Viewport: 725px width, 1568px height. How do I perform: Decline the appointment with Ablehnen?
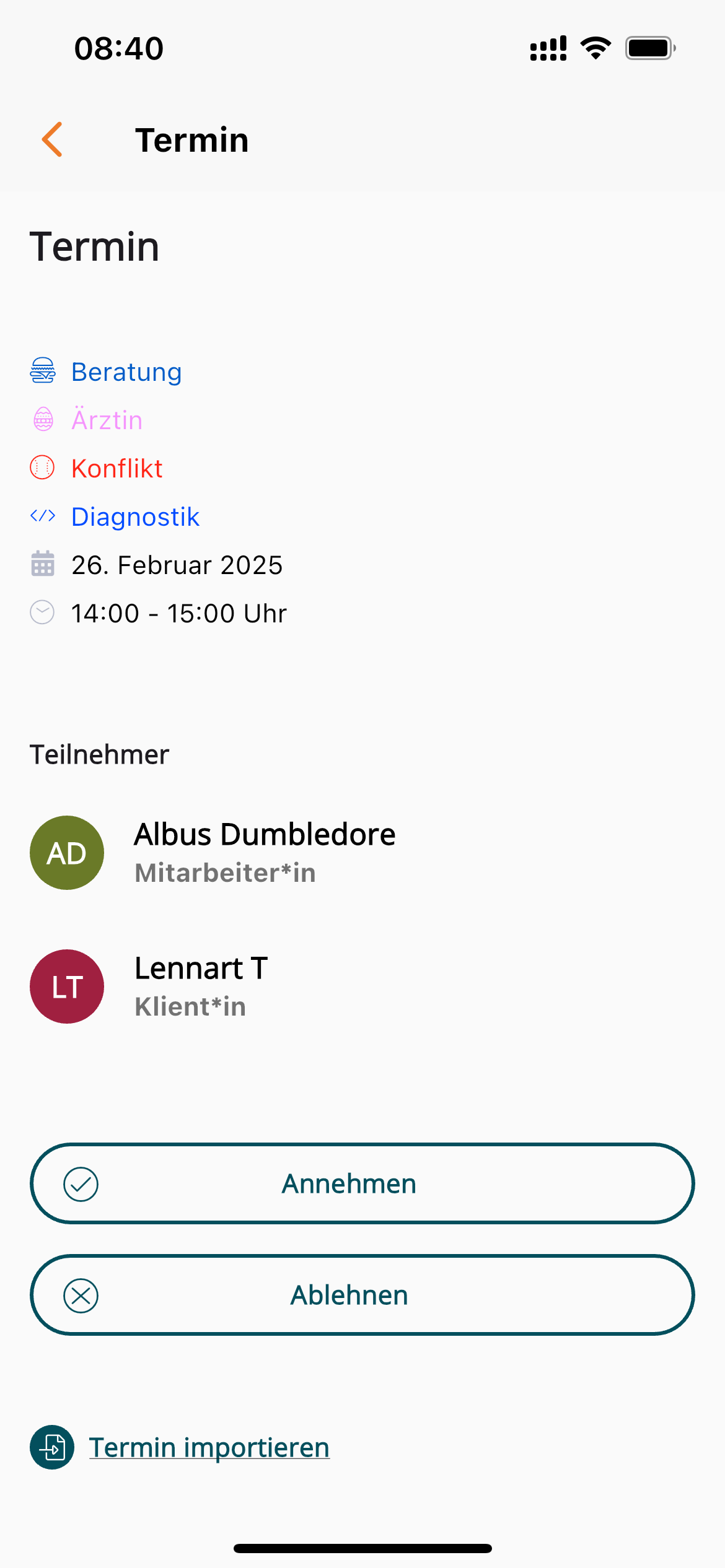pos(362,1295)
